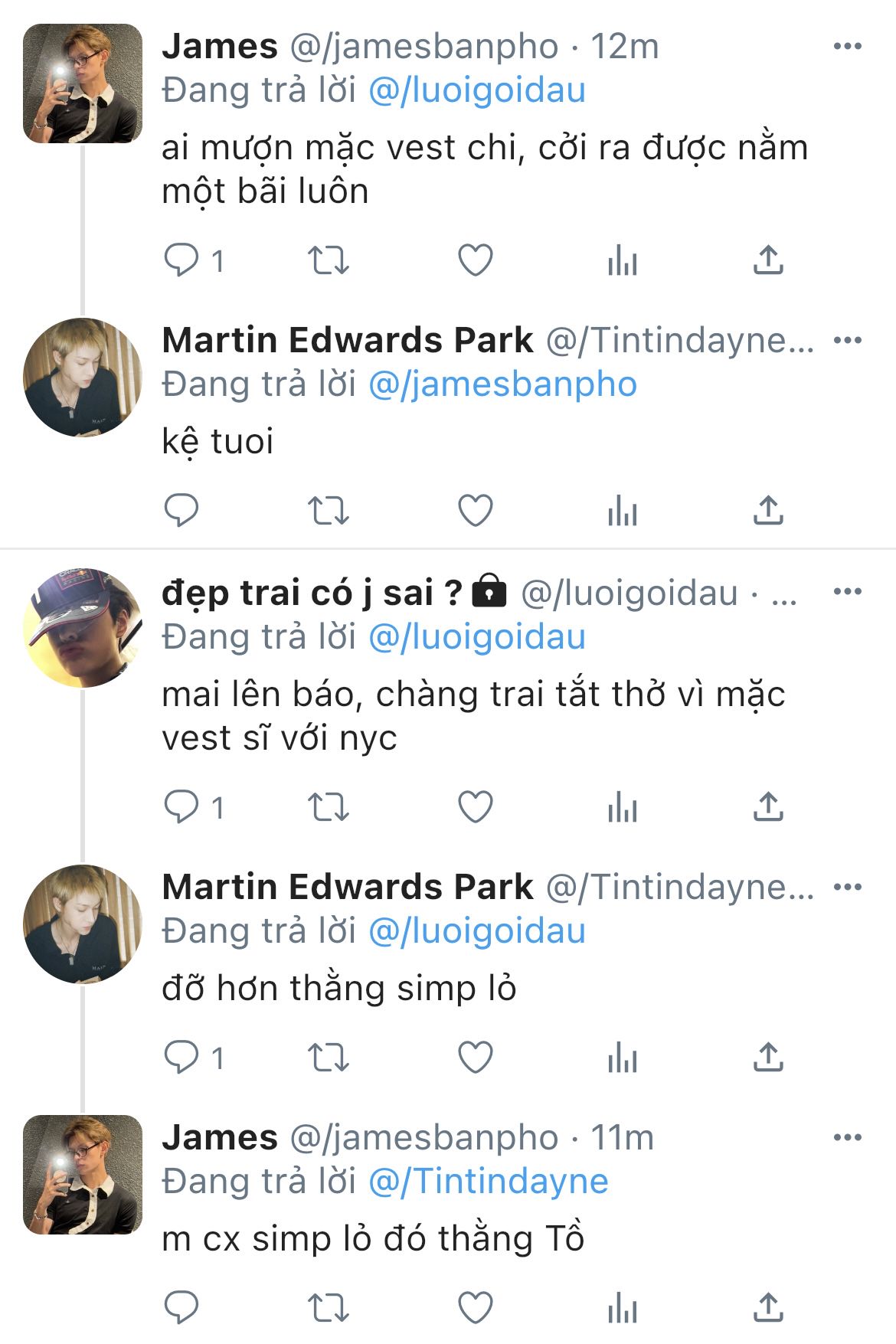Share Martin's 'đỡ hơn thằng simp lỏ' reply
The image size is (896, 1344).
[768, 1058]
